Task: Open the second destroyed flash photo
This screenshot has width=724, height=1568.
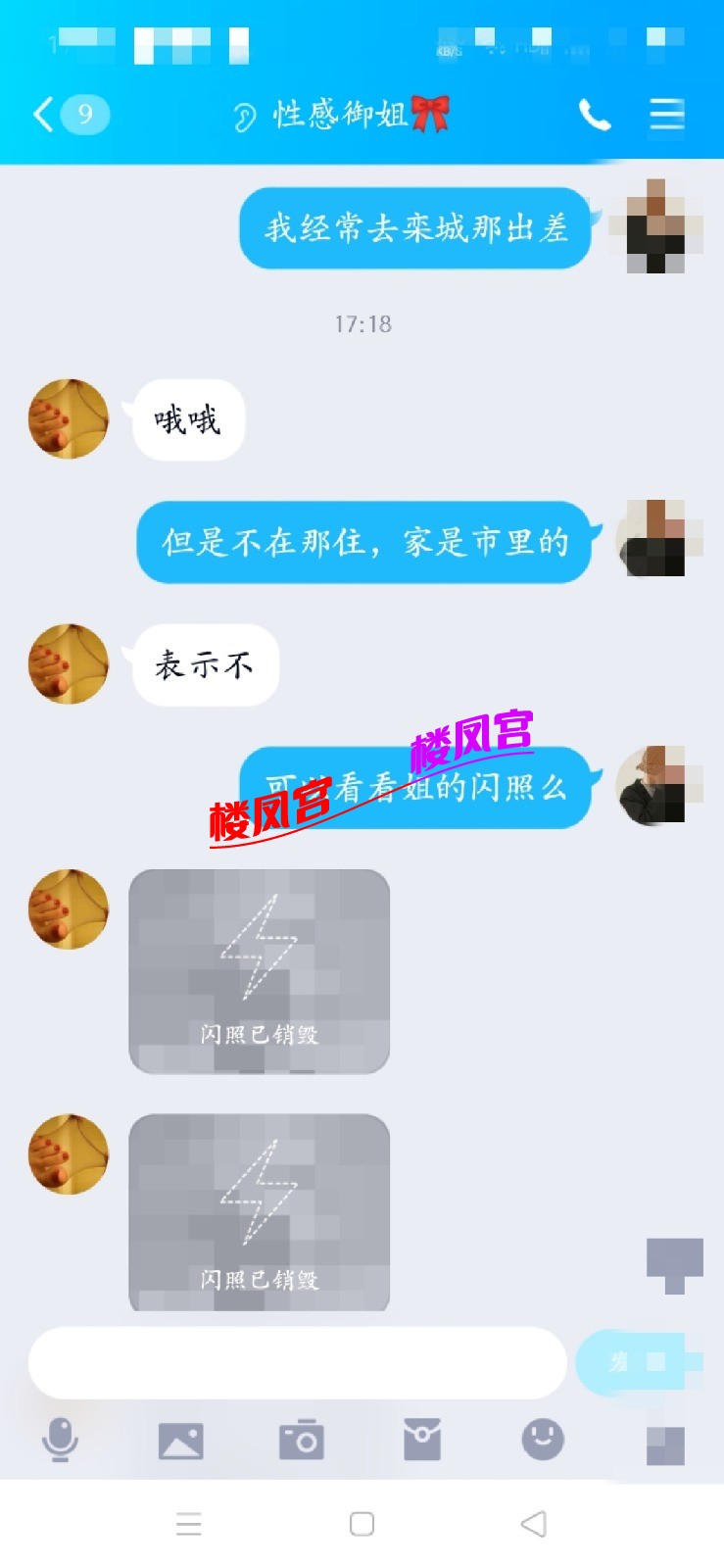Action: (x=260, y=1213)
